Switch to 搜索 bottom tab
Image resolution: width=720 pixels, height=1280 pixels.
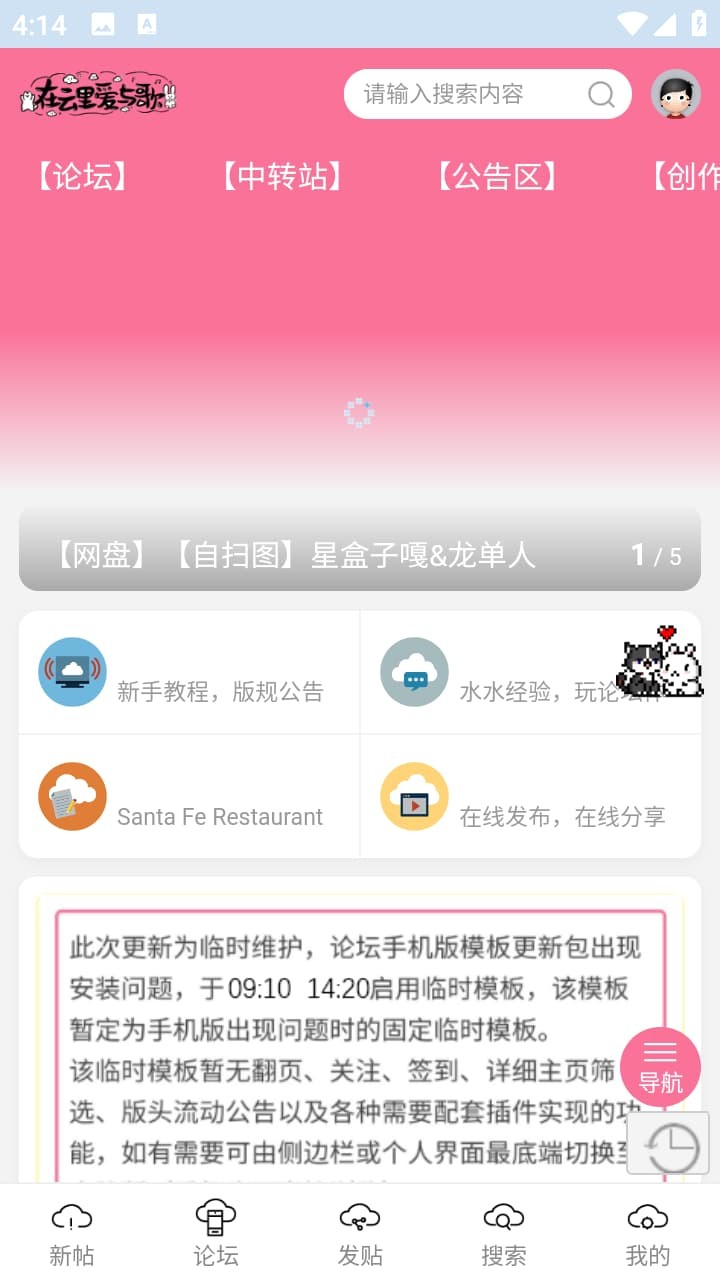tap(504, 1234)
